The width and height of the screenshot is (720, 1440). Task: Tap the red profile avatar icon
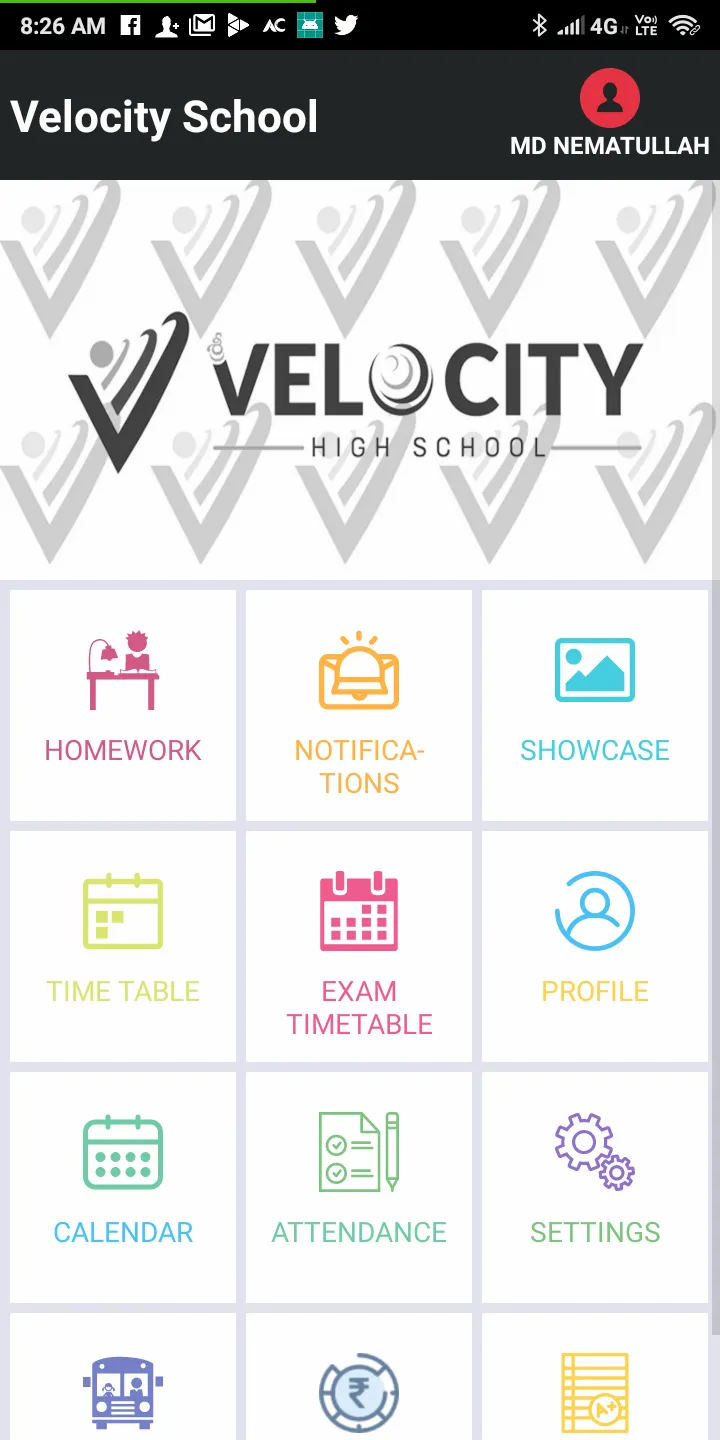pos(609,97)
